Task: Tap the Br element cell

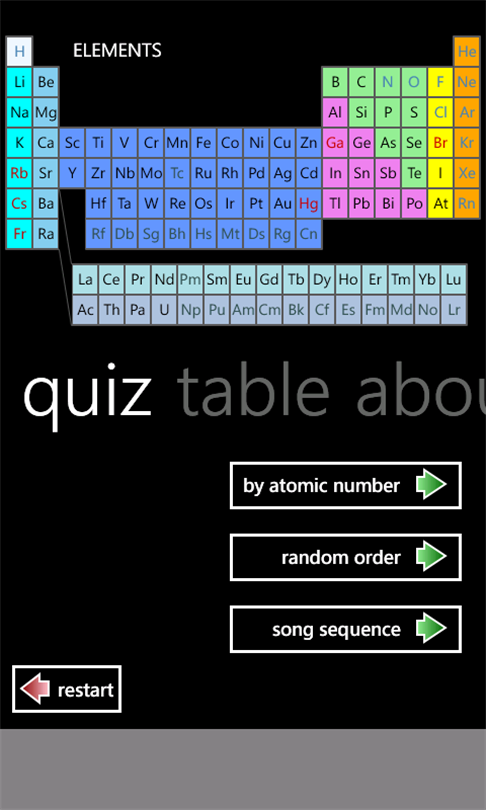Action: [441, 143]
